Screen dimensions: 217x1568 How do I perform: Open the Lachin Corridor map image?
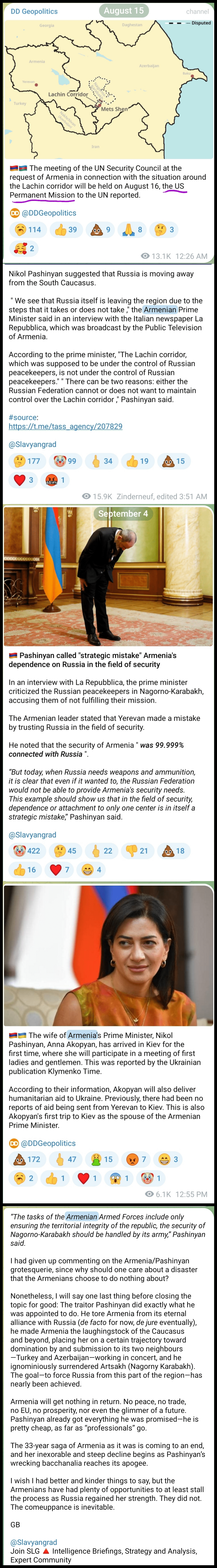point(108,90)
